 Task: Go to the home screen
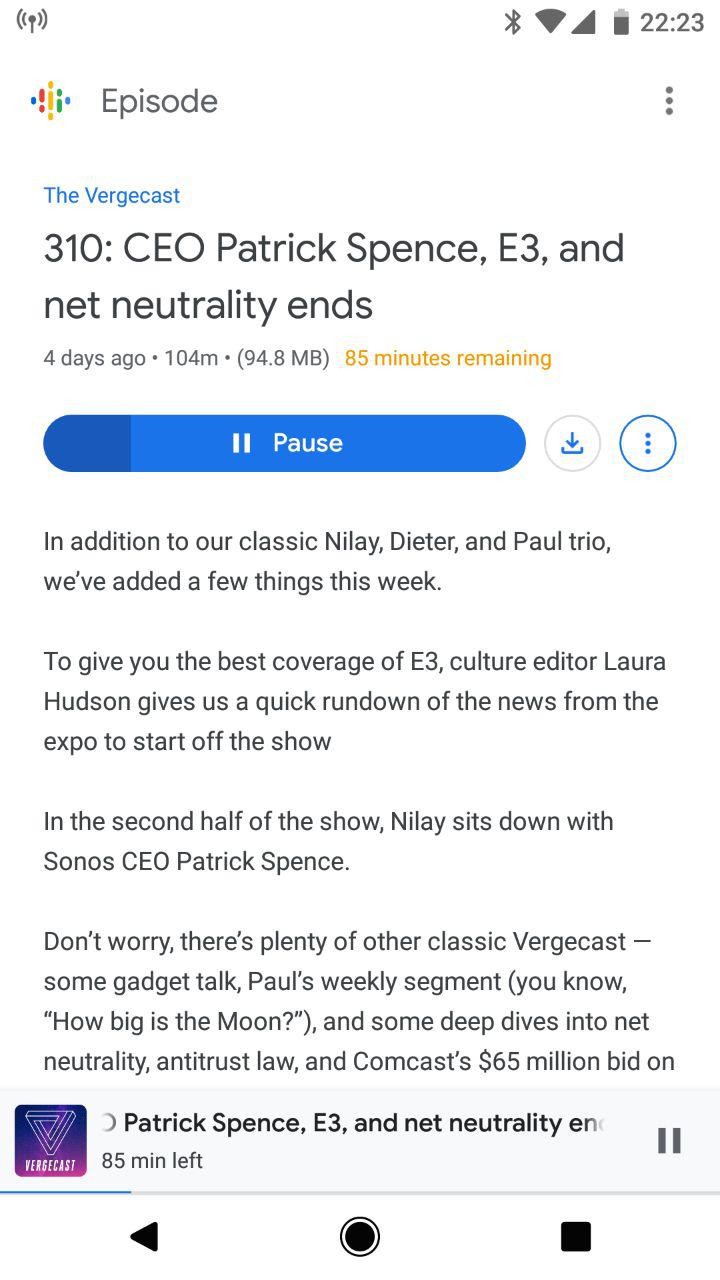pyautogui.click(x=360, y=1237)
